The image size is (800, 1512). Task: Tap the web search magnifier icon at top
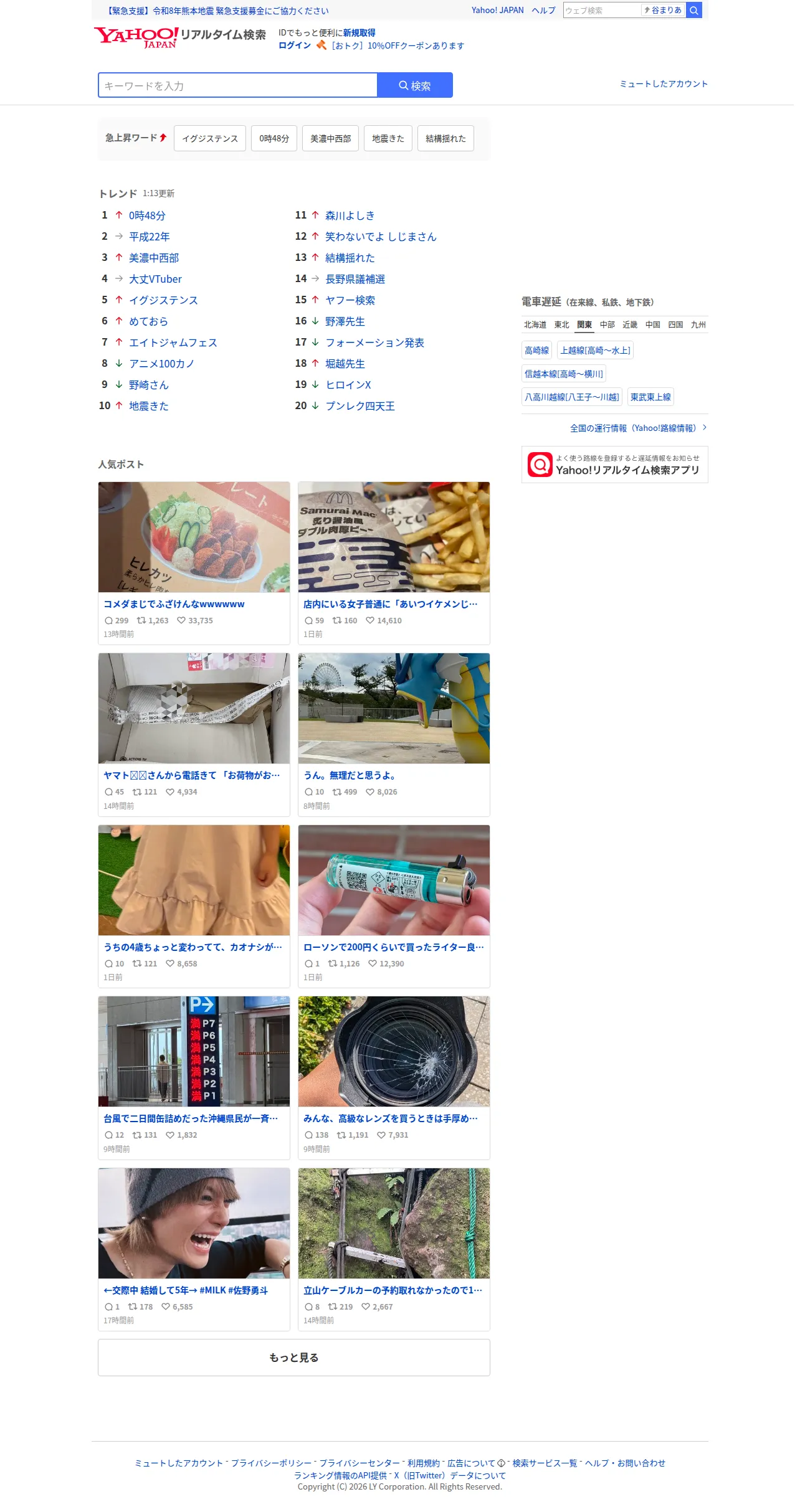(x=694, y=11)
